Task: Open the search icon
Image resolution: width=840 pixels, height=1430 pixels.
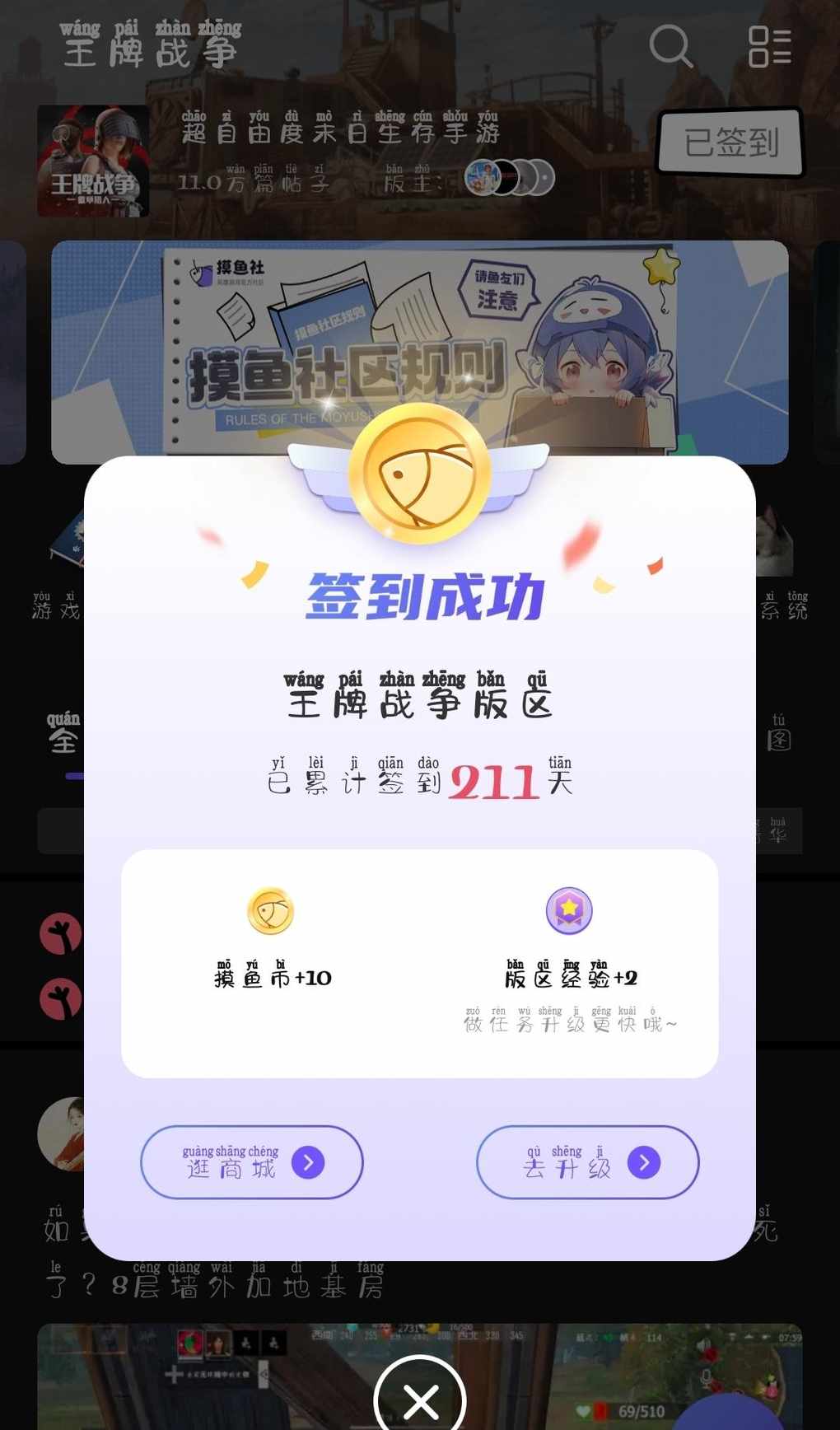Action: pos(670,46)
